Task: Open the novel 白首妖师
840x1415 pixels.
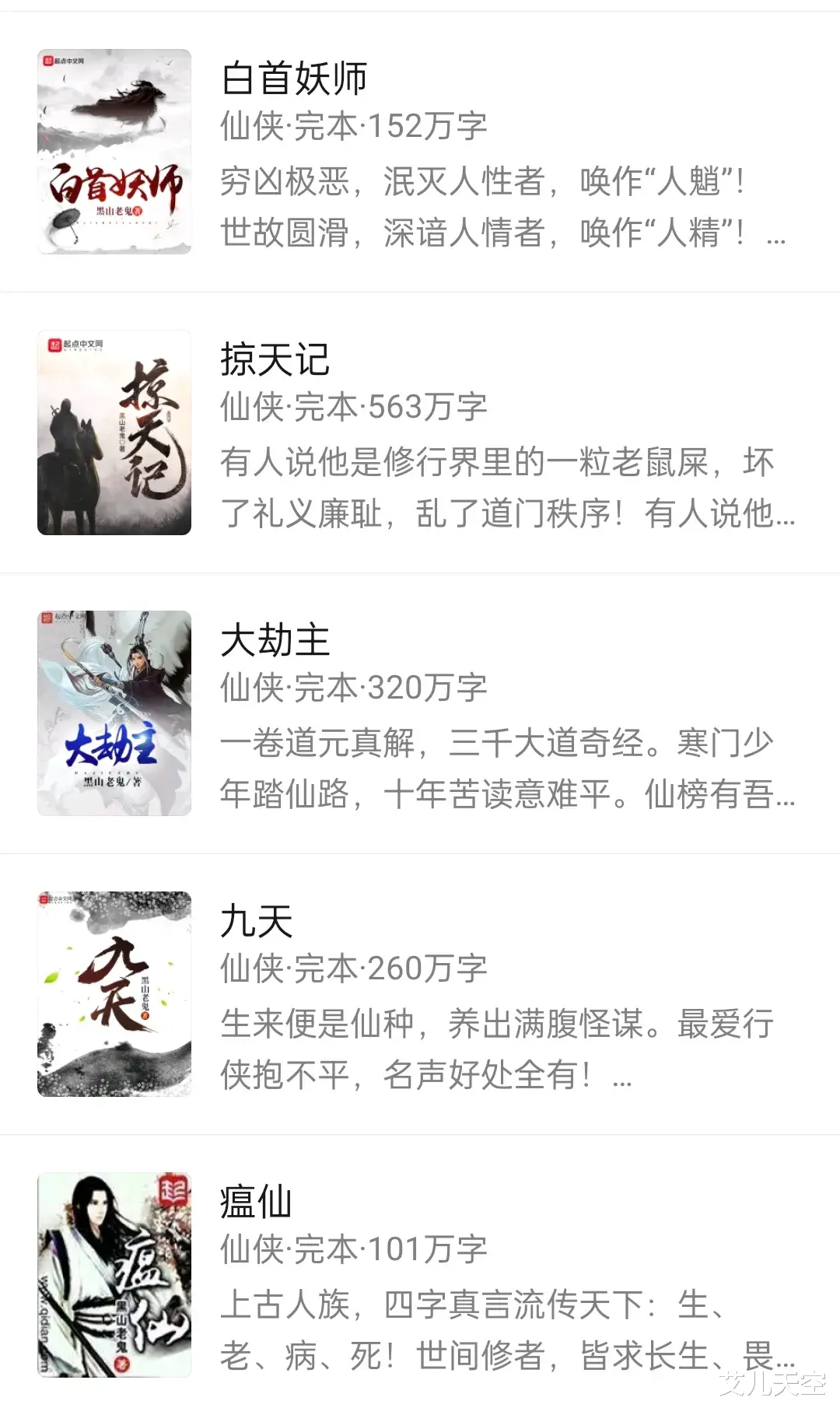Action: click(x=294, y=79)
